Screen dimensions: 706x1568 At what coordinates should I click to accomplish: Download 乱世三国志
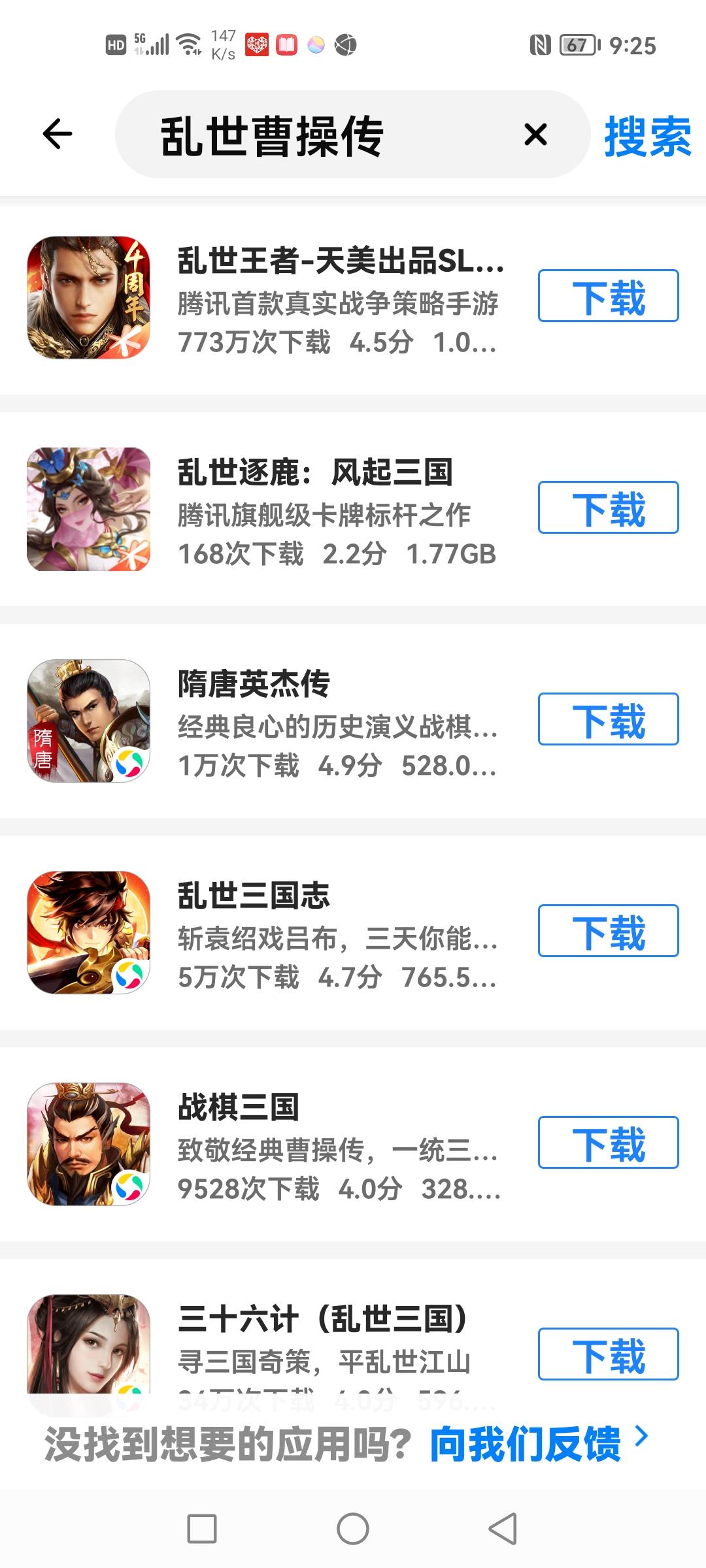606,931
